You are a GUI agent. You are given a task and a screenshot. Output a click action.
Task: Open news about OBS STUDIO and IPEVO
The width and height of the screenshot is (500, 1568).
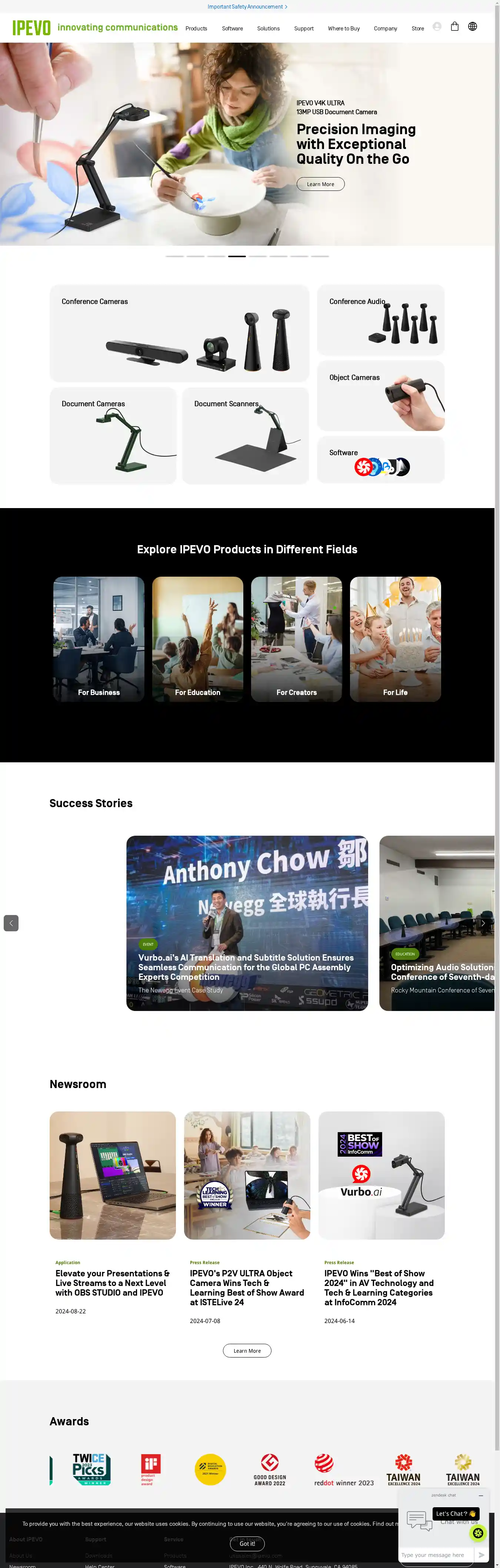[112, 1283]
